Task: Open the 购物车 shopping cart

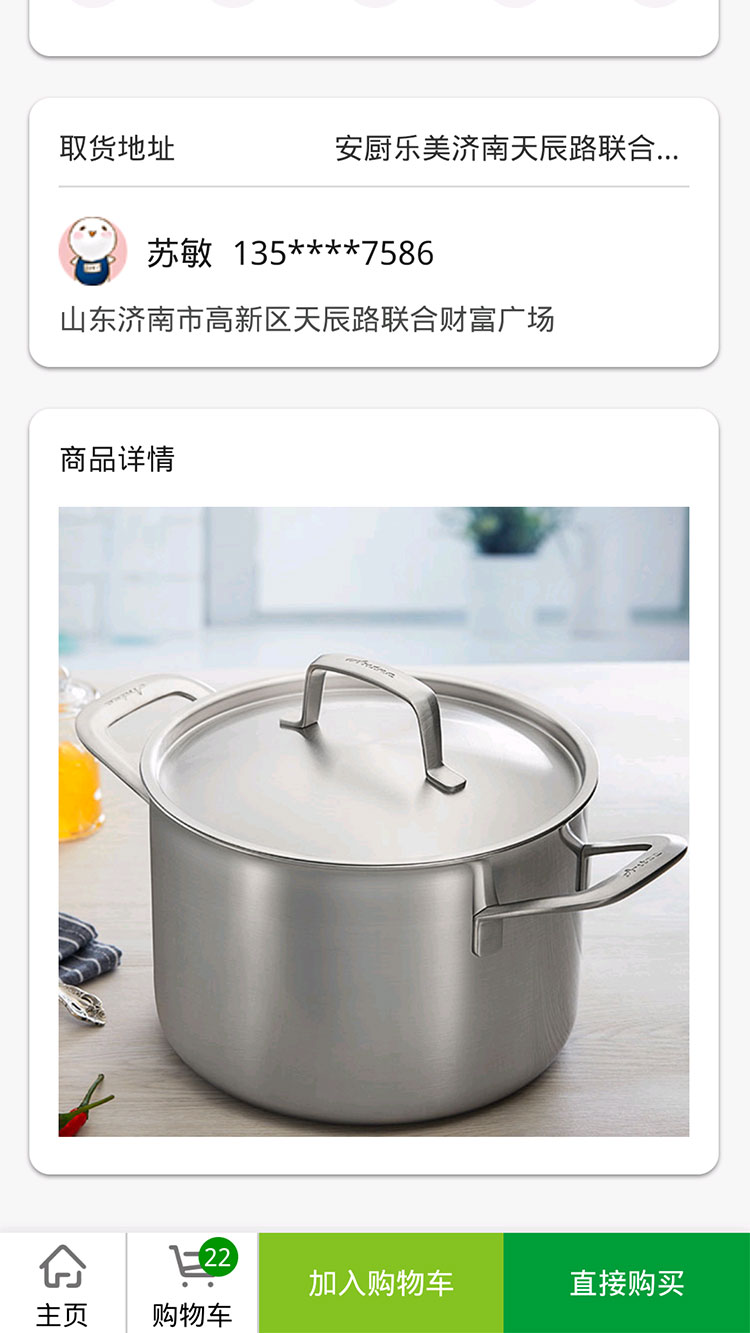Action: (x=192, y=1284)
